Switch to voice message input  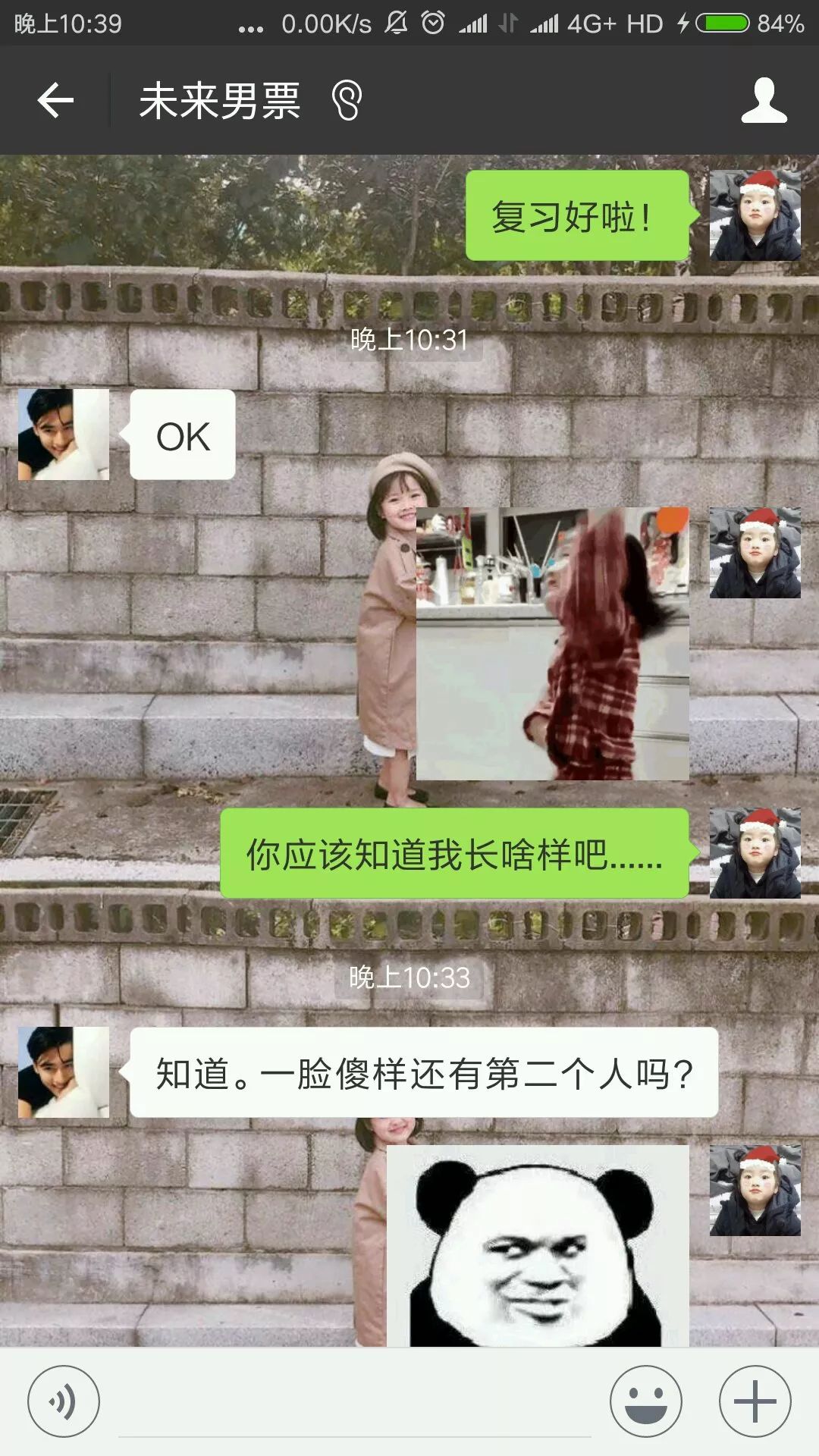63,1401
